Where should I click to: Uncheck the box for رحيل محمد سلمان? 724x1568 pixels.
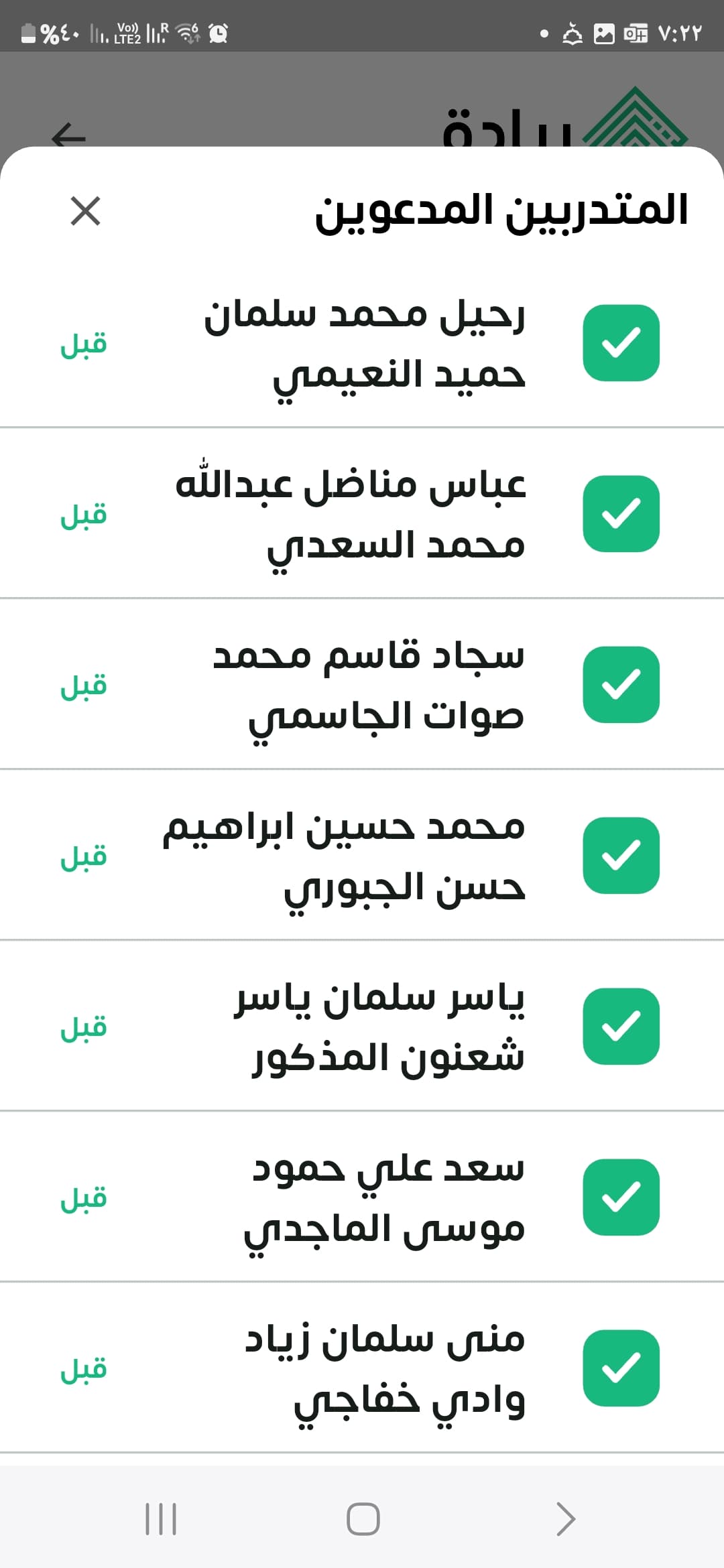tap(621, 343)
